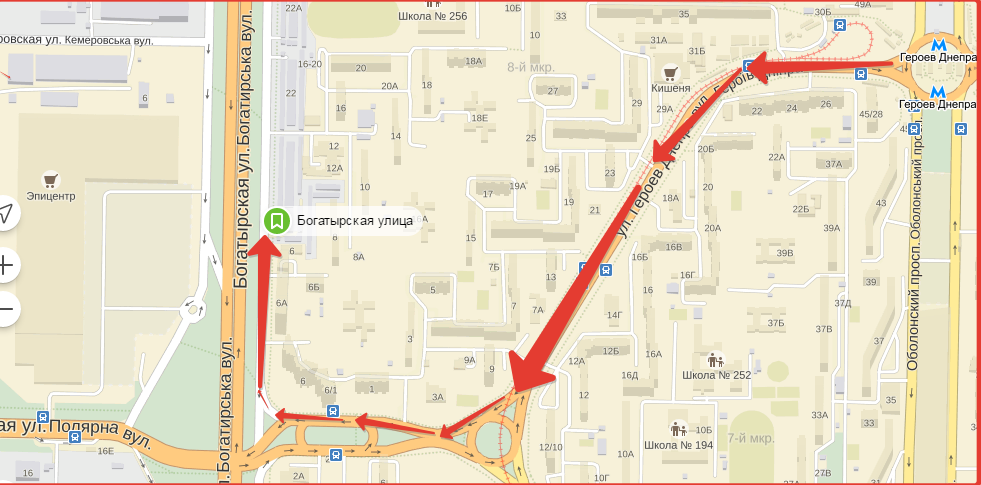The width and height of the screenshot is (981, 485).
Task: Select the Эпицентр store on the map
Action: [50, 181]
